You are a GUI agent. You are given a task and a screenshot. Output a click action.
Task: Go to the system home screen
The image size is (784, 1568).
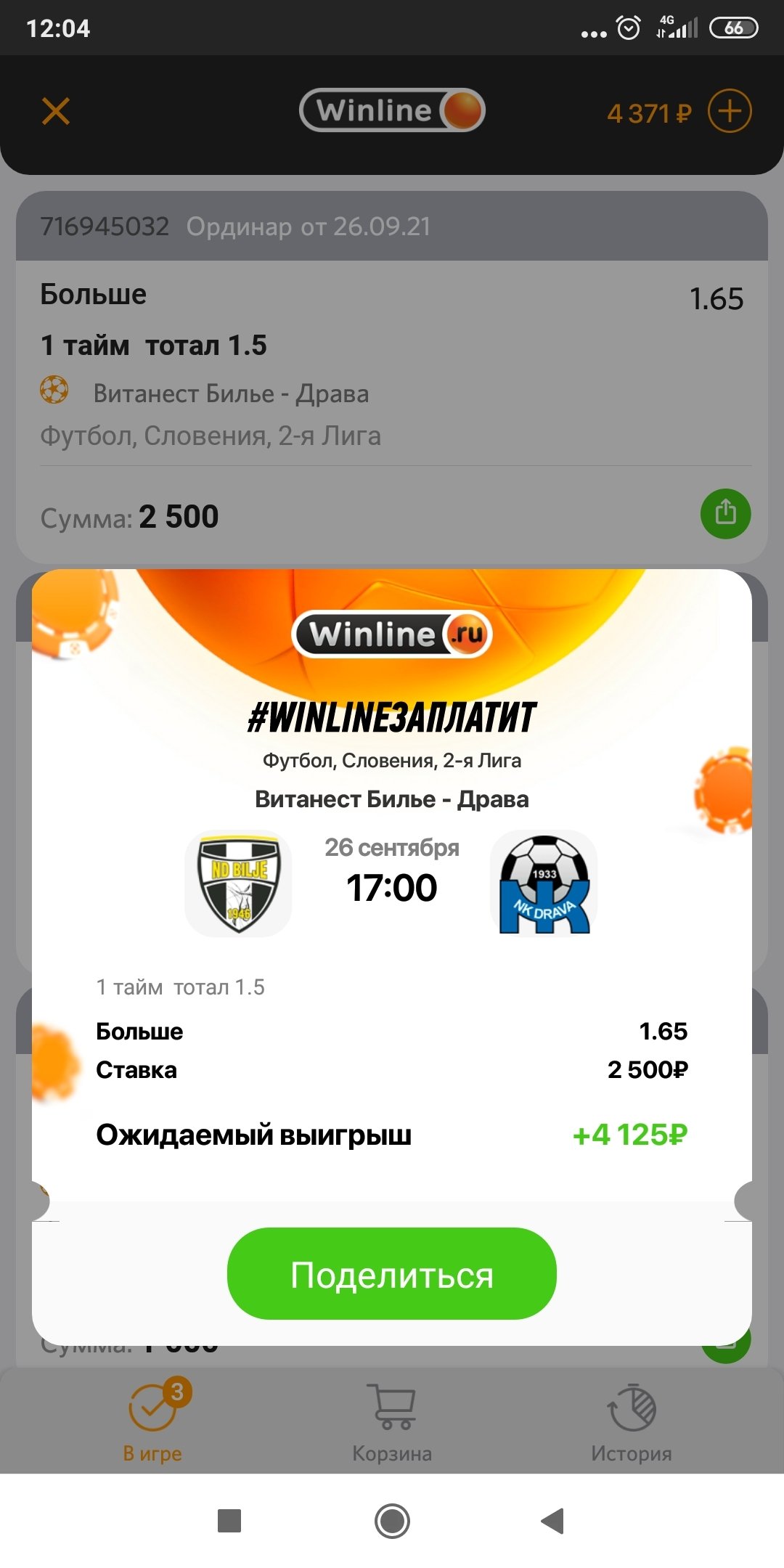(x=392, y=1520)
